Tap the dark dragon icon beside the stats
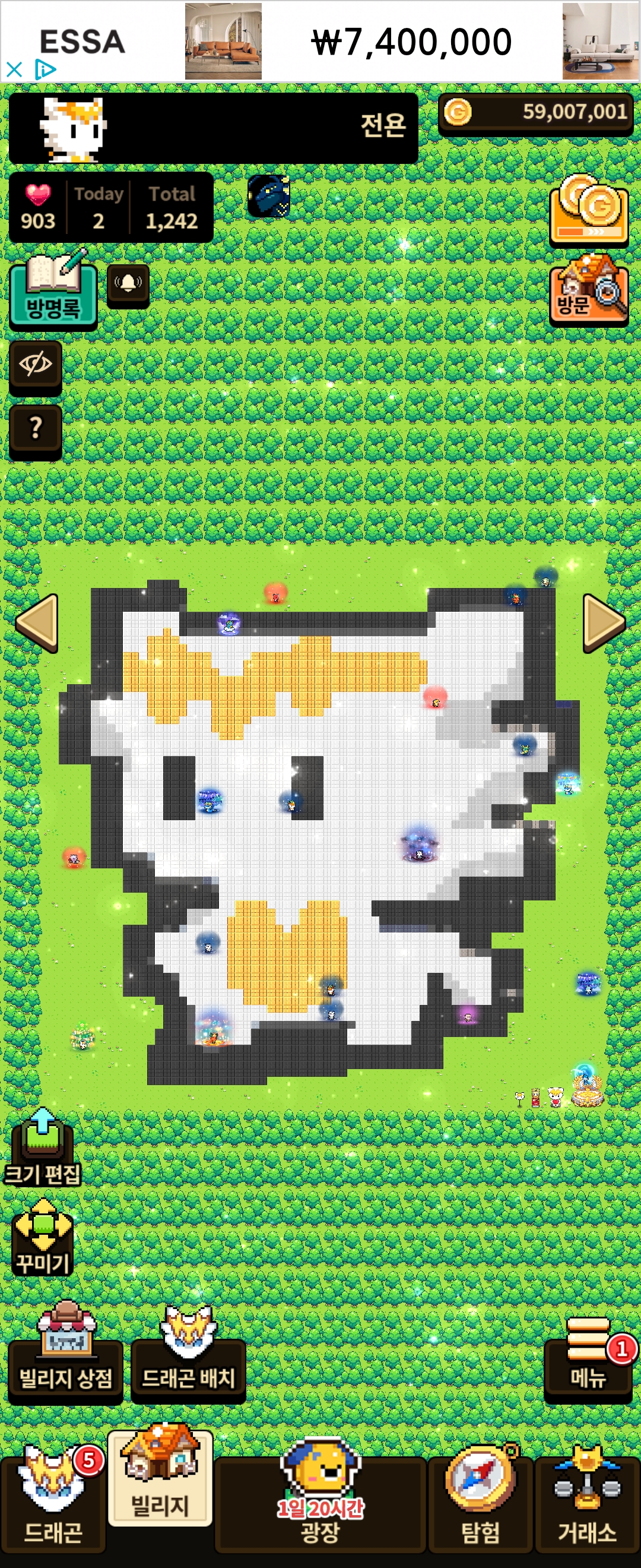The height and width of the screenshot is (1568, 641). click(x=268, y=196)
